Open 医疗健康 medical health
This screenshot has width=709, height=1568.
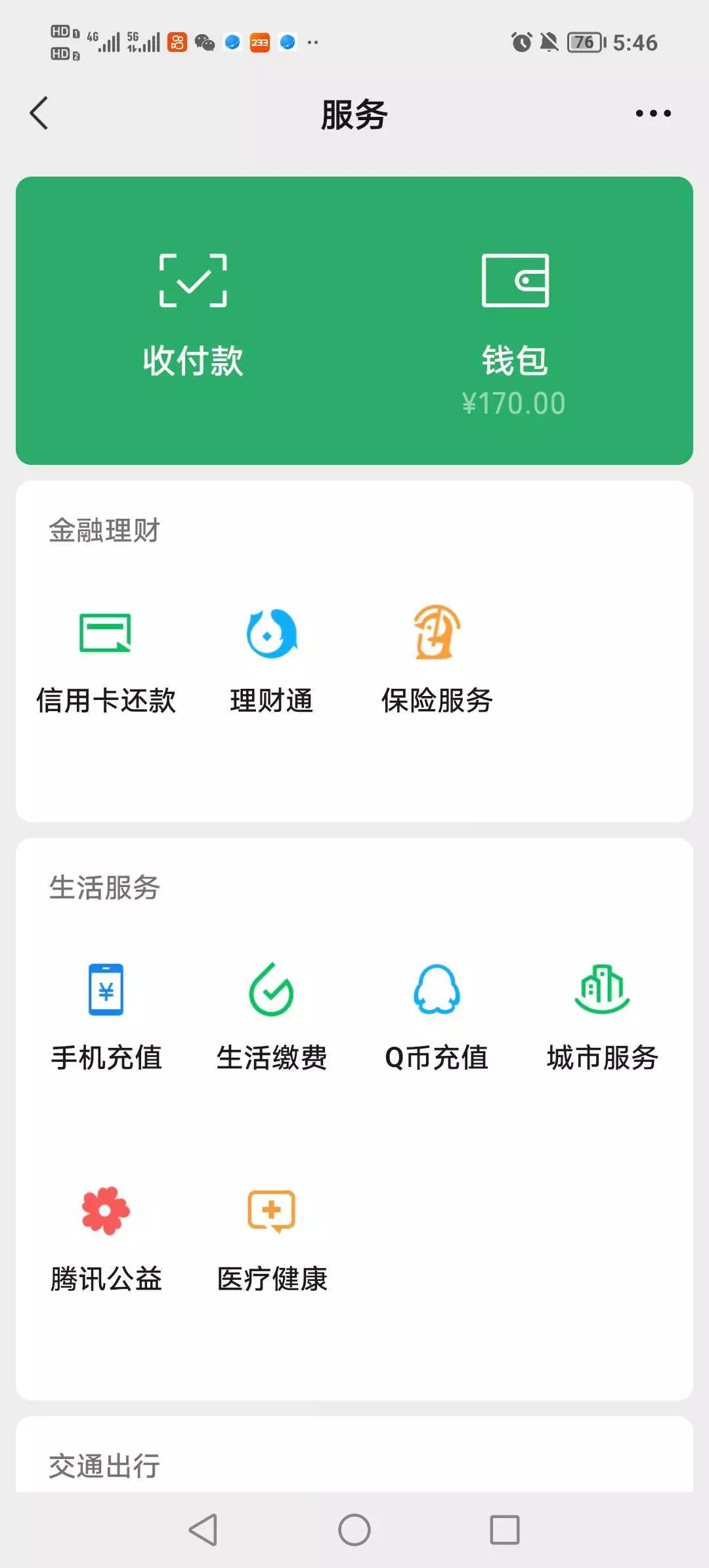point(271,1238)
